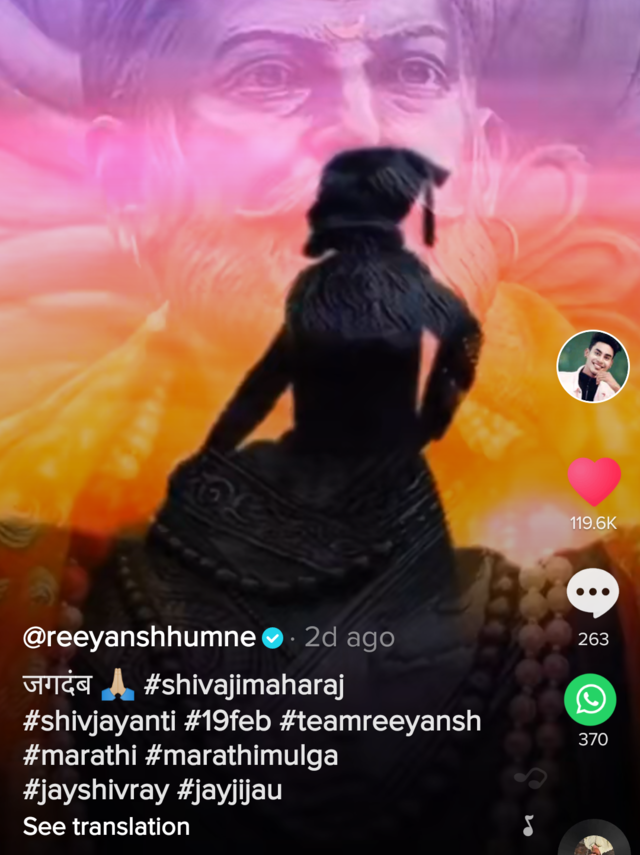Open the spinning sound disc
Viewport: 640px width, 855px height.
(595, 840)
